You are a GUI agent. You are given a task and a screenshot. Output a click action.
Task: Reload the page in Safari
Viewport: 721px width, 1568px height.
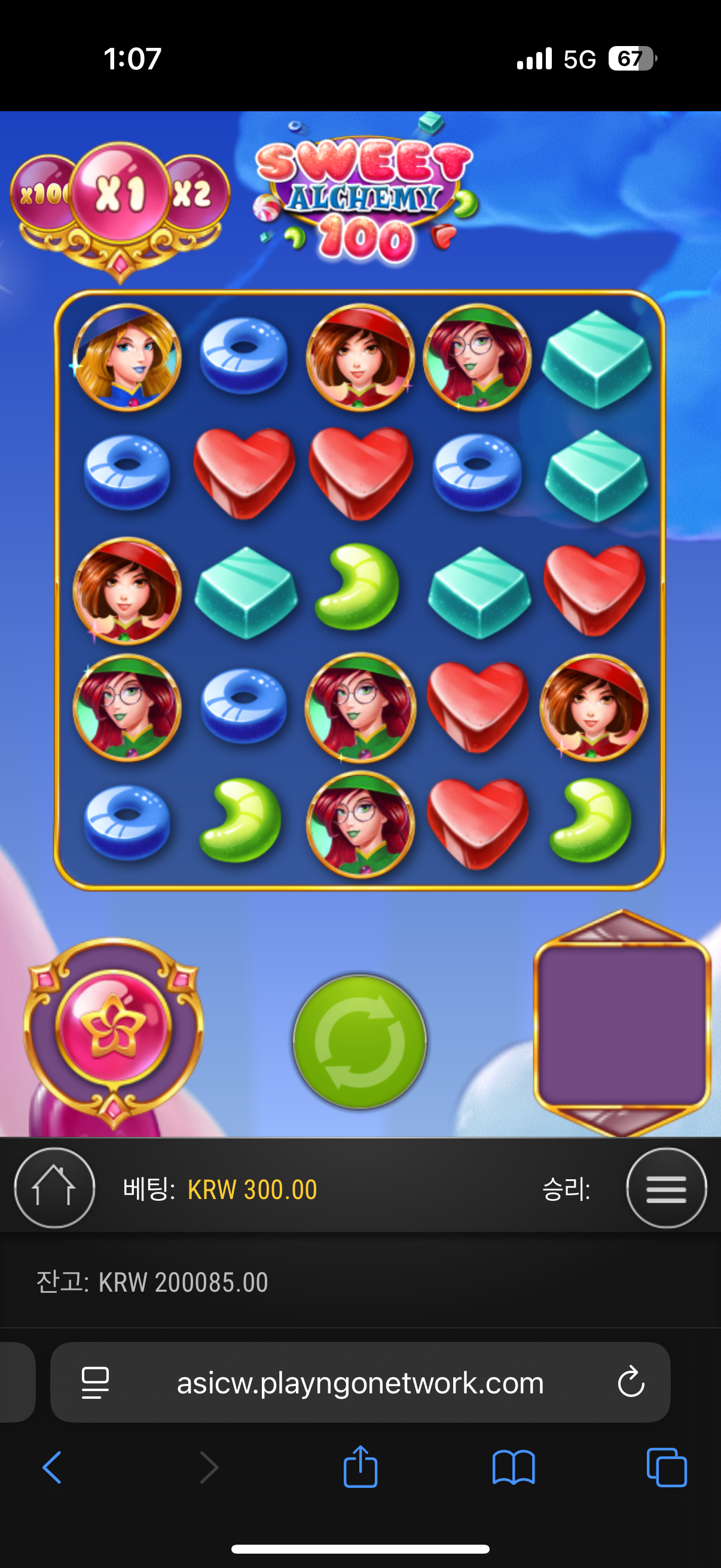[631, 1382]
